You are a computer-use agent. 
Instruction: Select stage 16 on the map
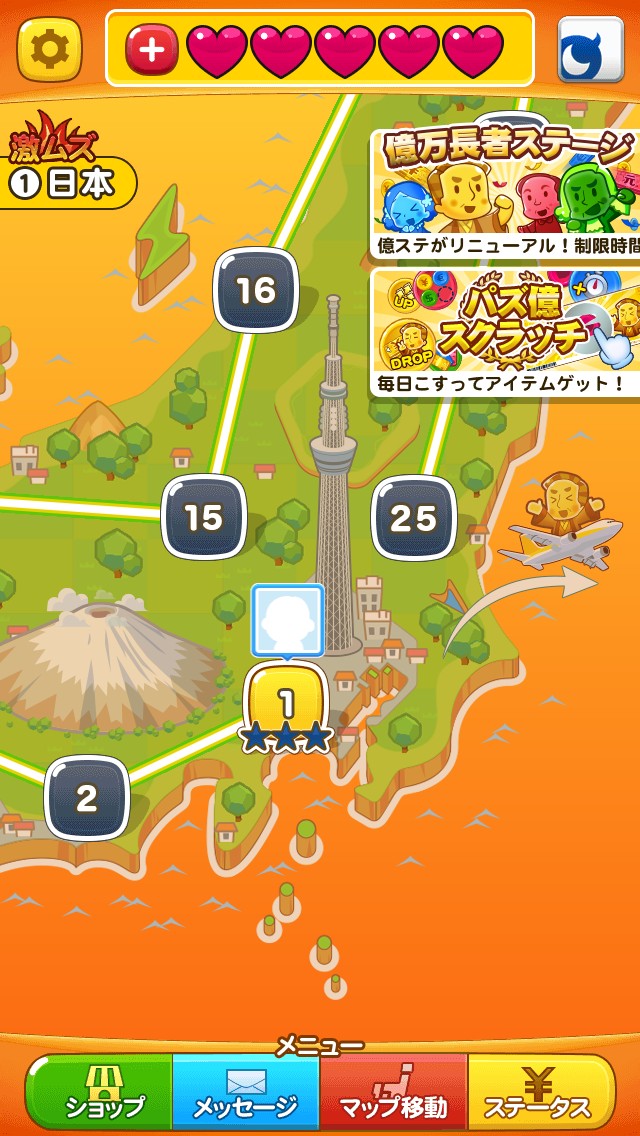(x=256, y=290)
